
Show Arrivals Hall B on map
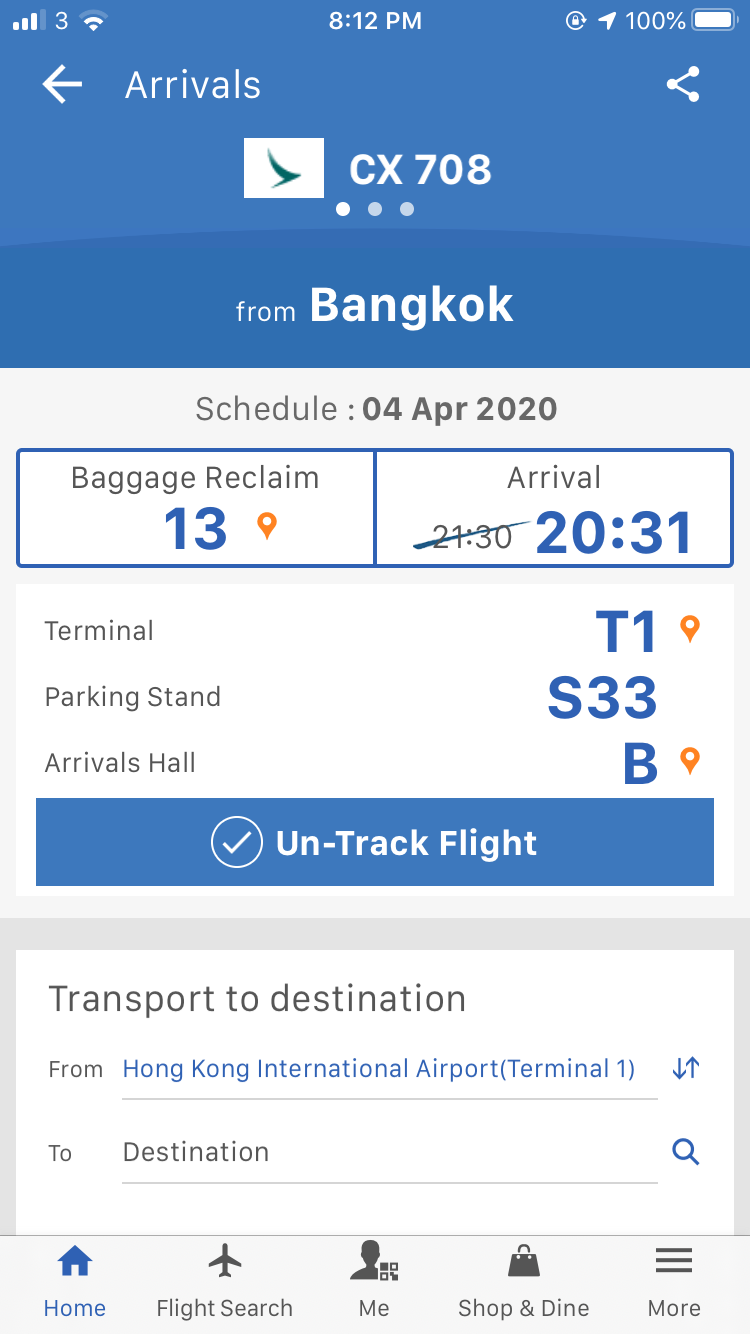point(689,761)
